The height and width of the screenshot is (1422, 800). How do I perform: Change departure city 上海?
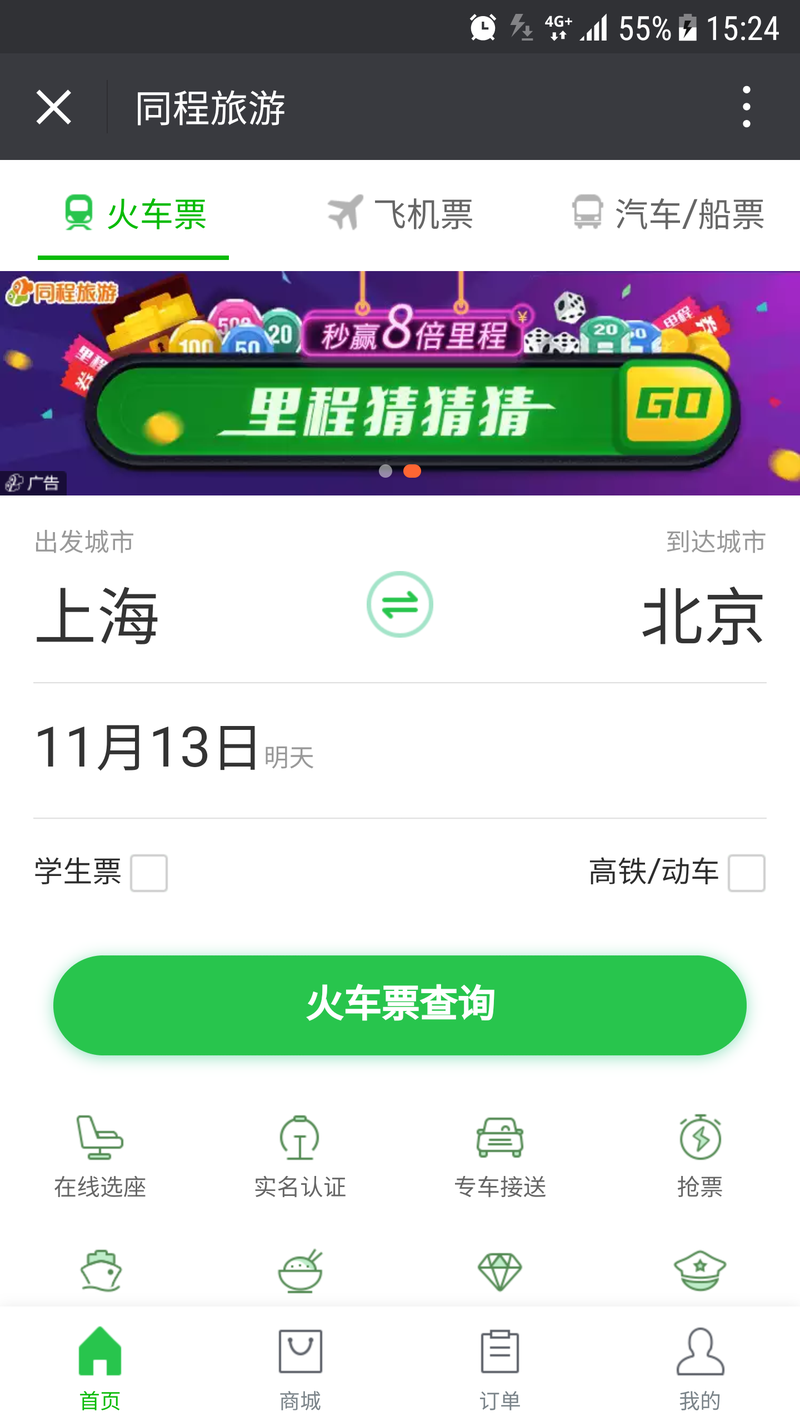(x=97, y=616)
